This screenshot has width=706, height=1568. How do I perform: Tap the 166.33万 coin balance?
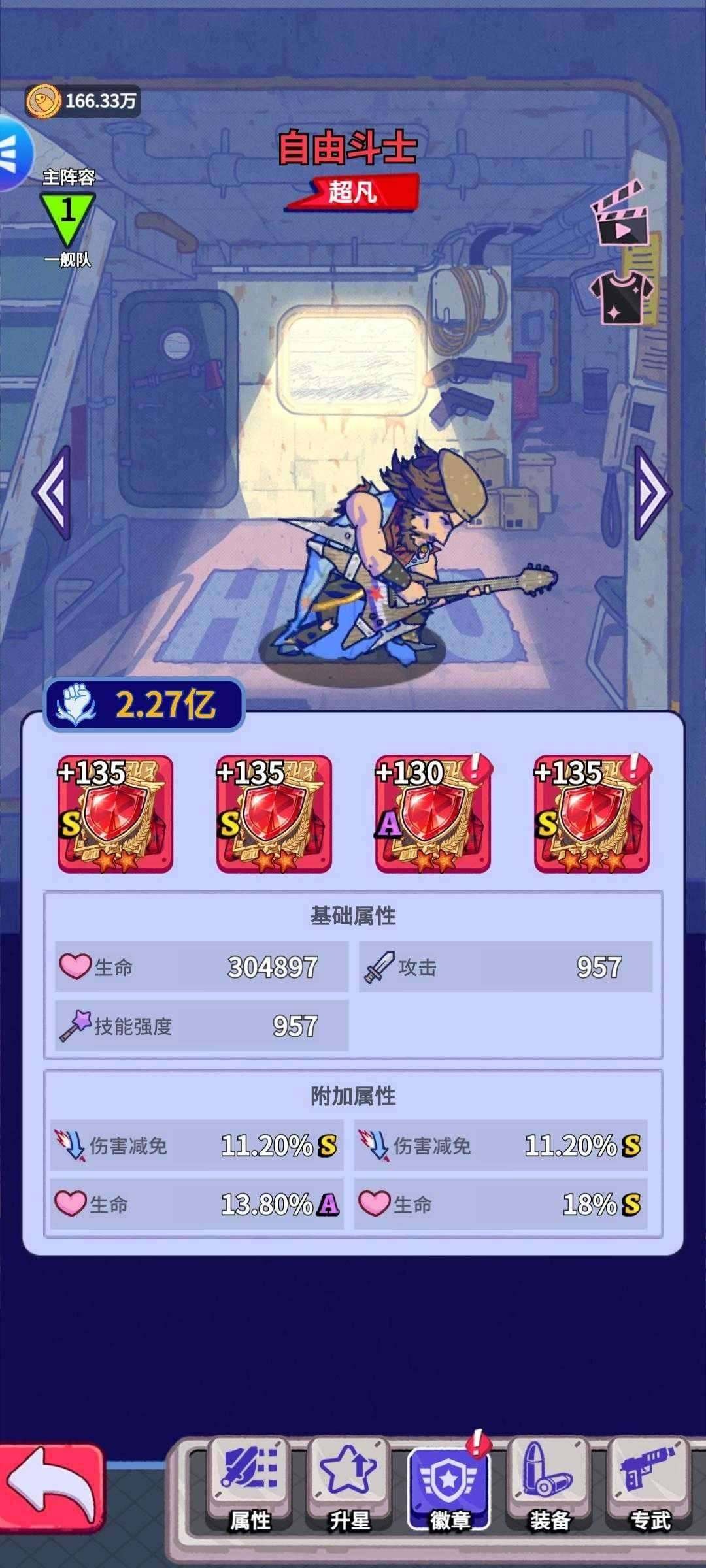83,101
